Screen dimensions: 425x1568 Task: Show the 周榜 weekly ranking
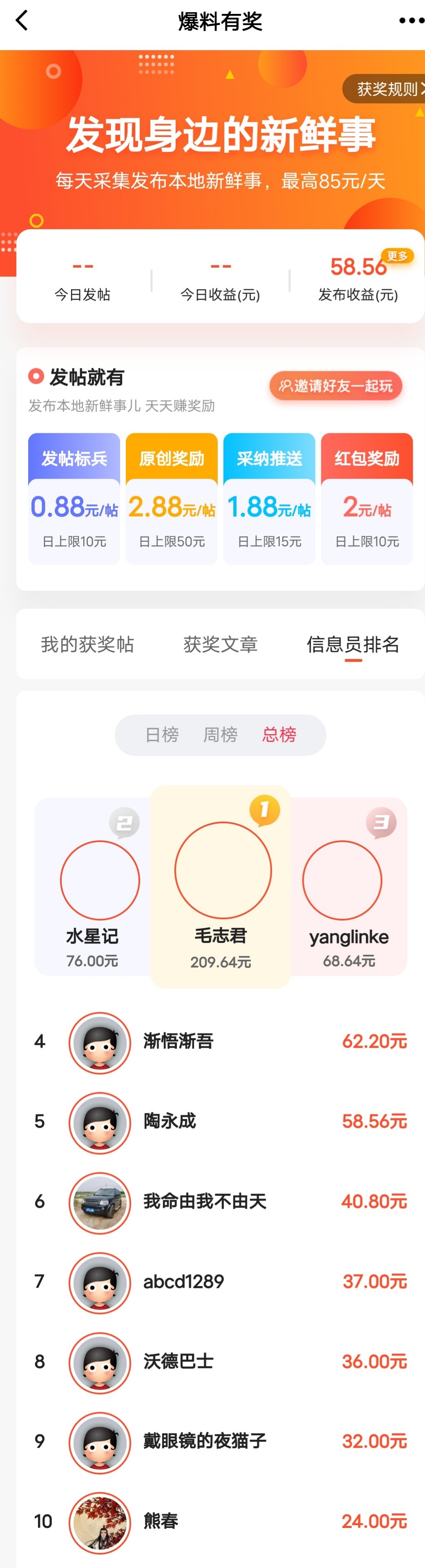point(220,735)
